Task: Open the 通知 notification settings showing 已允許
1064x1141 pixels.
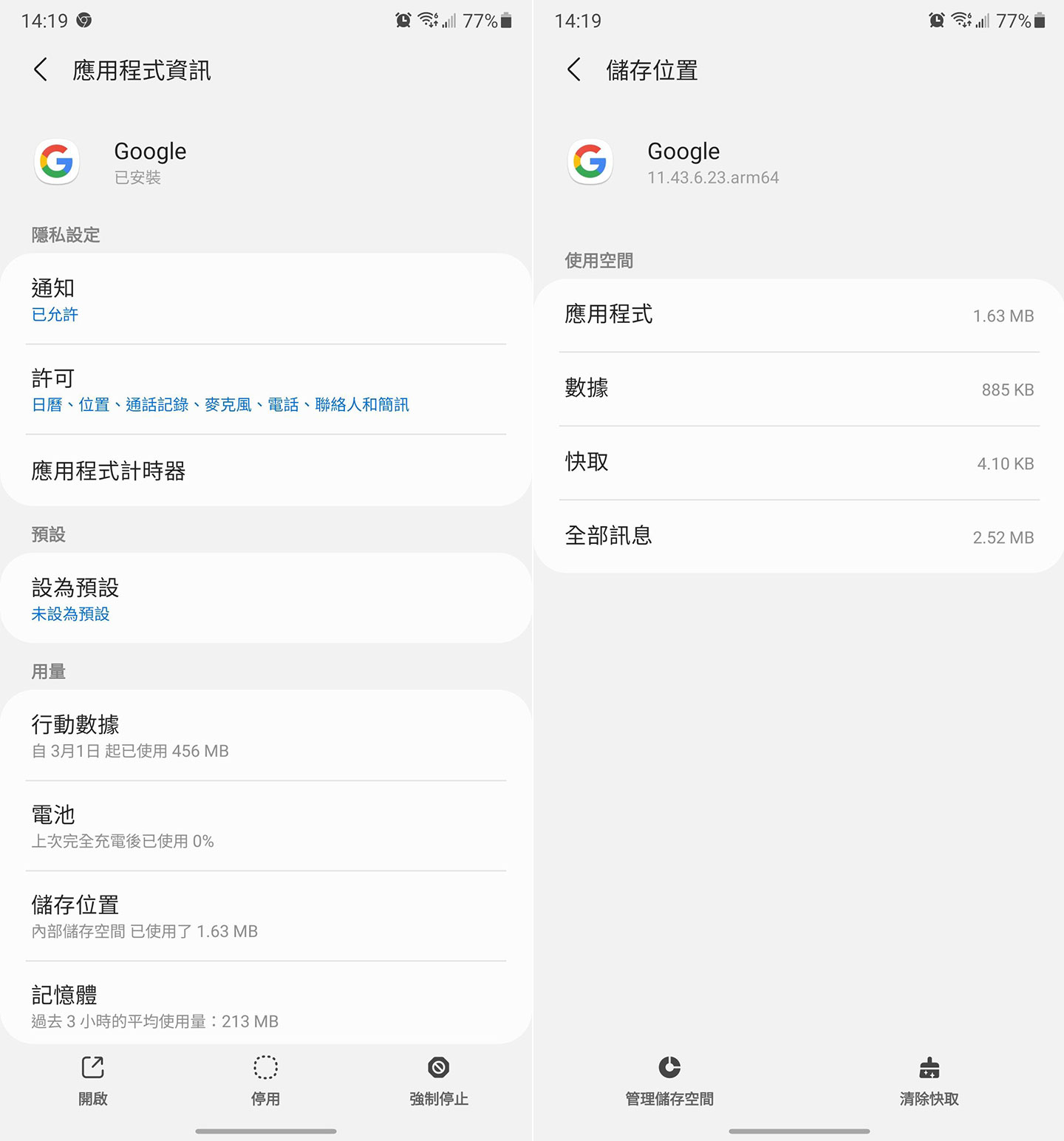Action: (x=266, y=299)
